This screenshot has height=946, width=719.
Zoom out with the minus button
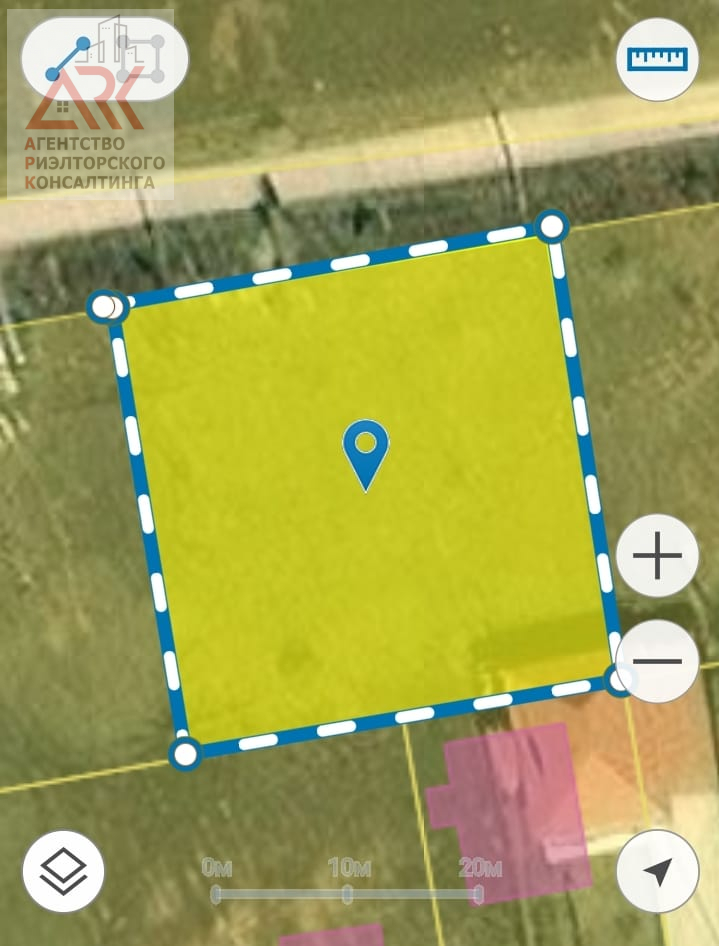click(x=657, y=661)
